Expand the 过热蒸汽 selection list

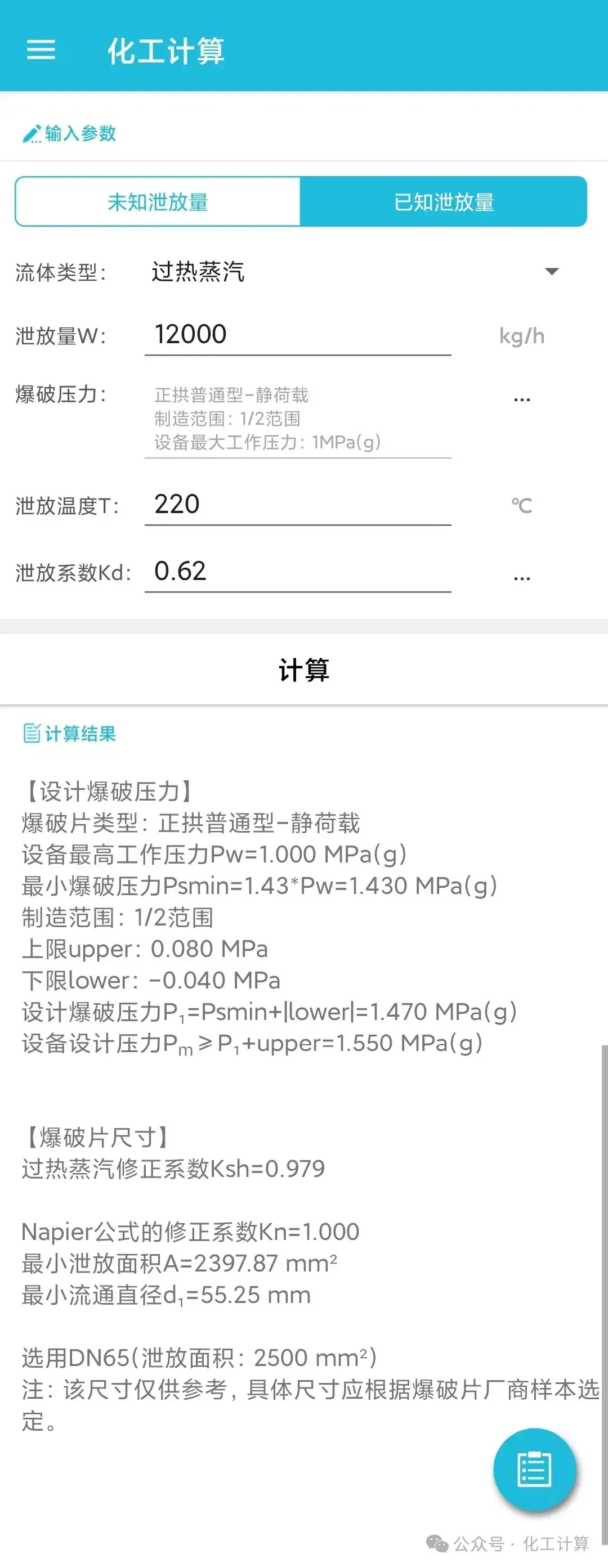[x=199, y=272]
